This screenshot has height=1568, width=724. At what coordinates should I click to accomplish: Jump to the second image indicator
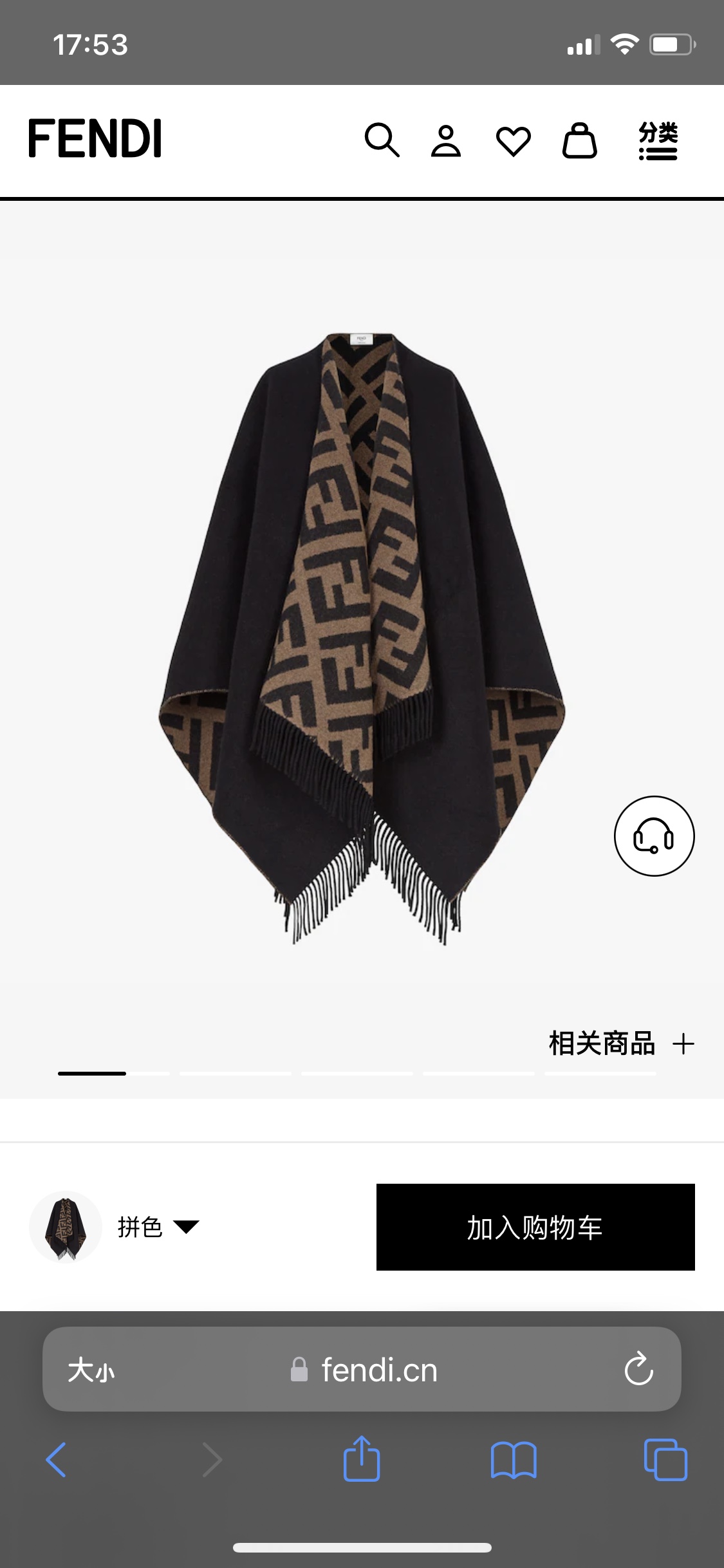pyautogui.click(x=235, y=1073)
